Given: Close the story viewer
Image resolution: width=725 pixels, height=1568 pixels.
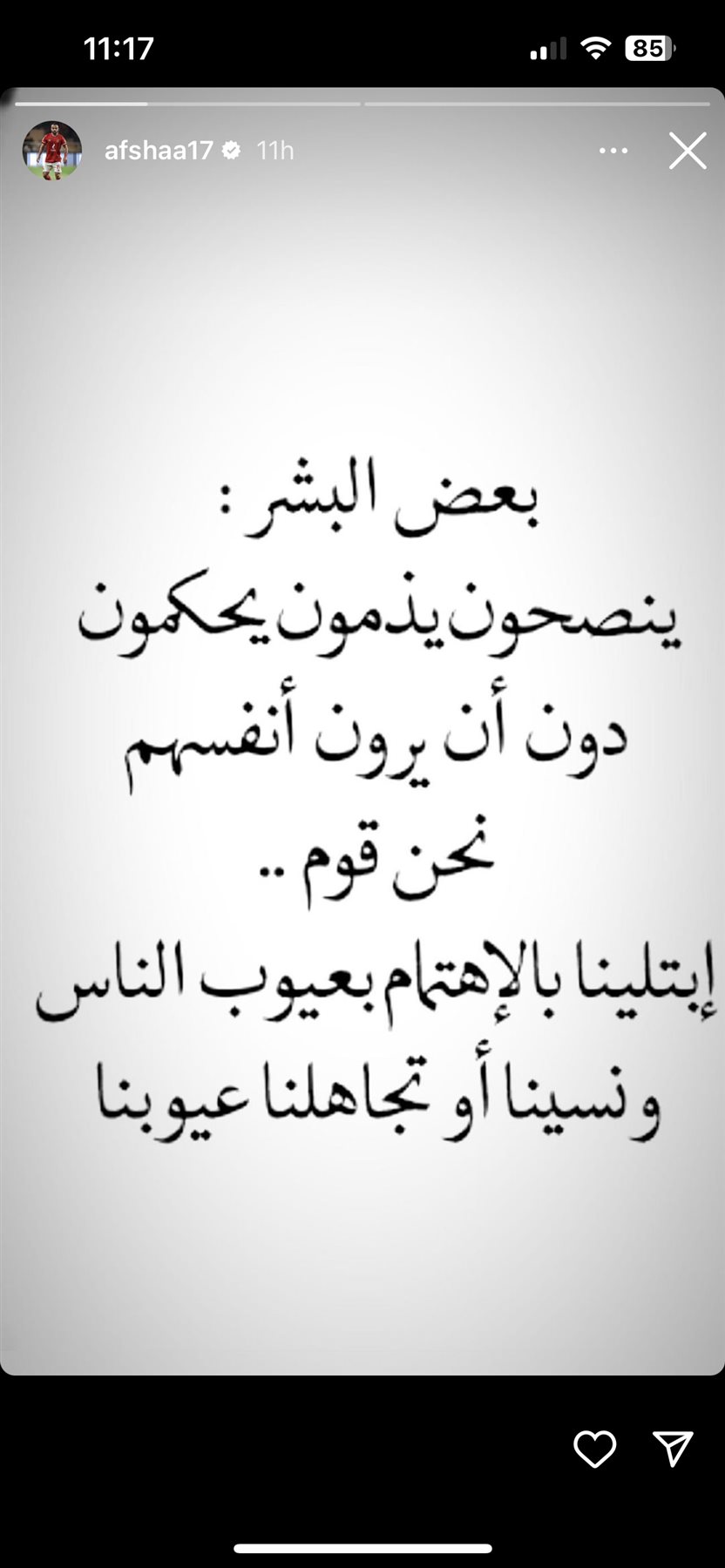Looking at the screenshot, I should tap(688, 152).
